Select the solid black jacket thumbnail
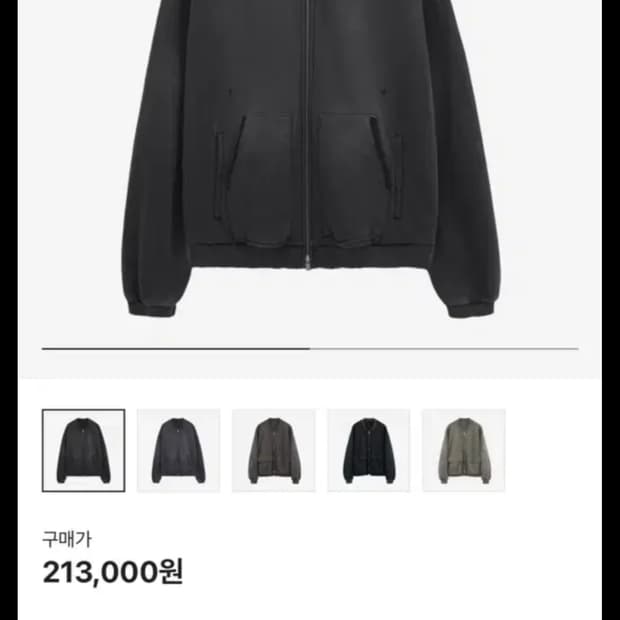Image resolution: width=620 pixels, height=620 pixels. (369, 450)
